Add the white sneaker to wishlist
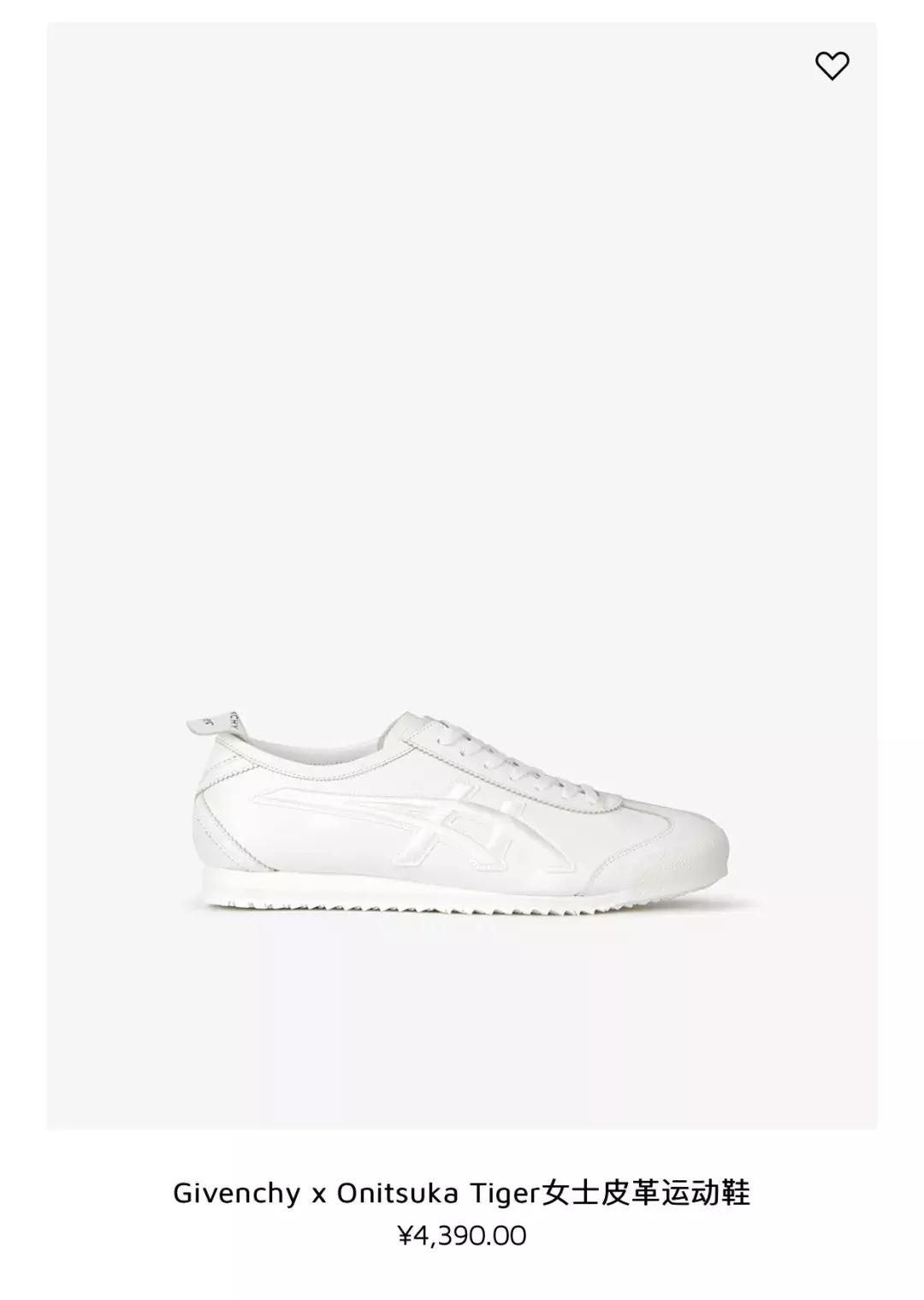This screenshot has width=924, height=1300. [831, 66]
